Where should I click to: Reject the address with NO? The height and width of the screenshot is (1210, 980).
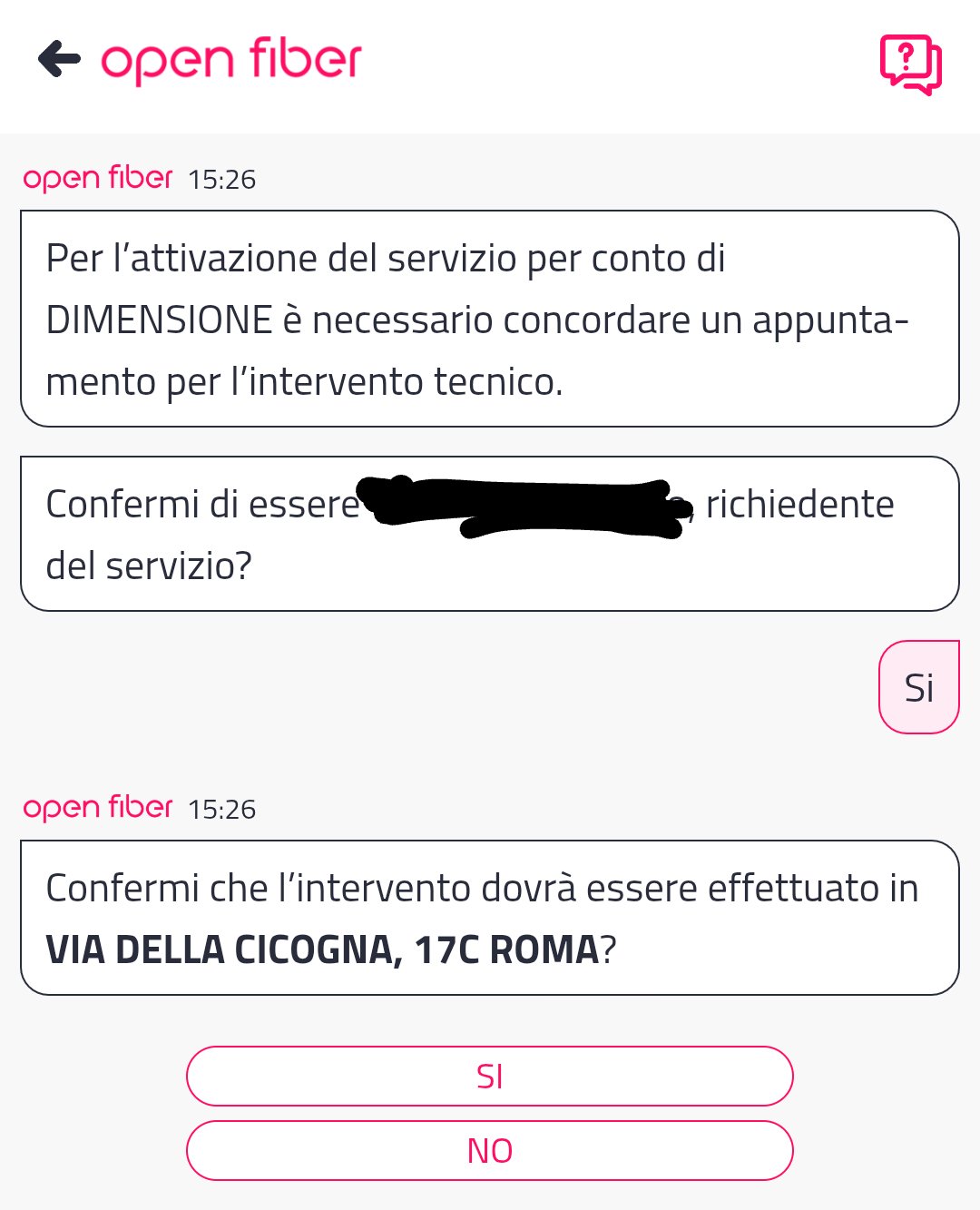click(x=490, y=1151)
